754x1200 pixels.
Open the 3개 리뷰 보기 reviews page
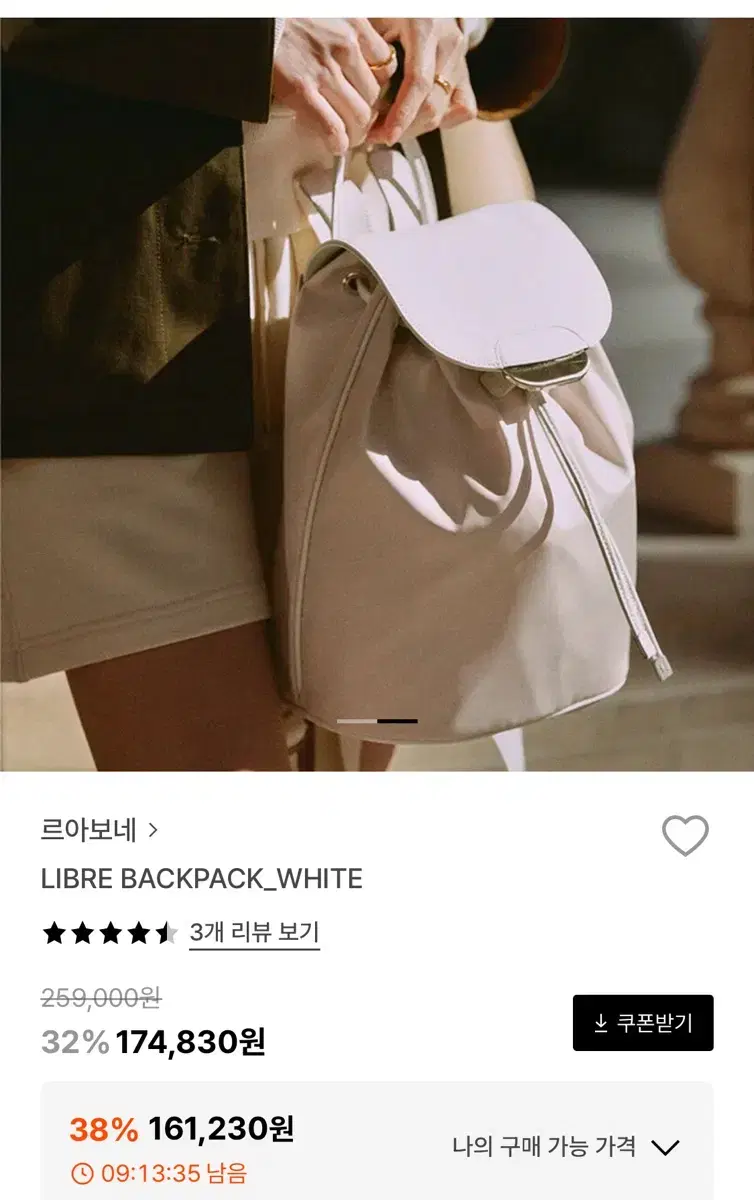pyautogui.click(x=253, y=930)
